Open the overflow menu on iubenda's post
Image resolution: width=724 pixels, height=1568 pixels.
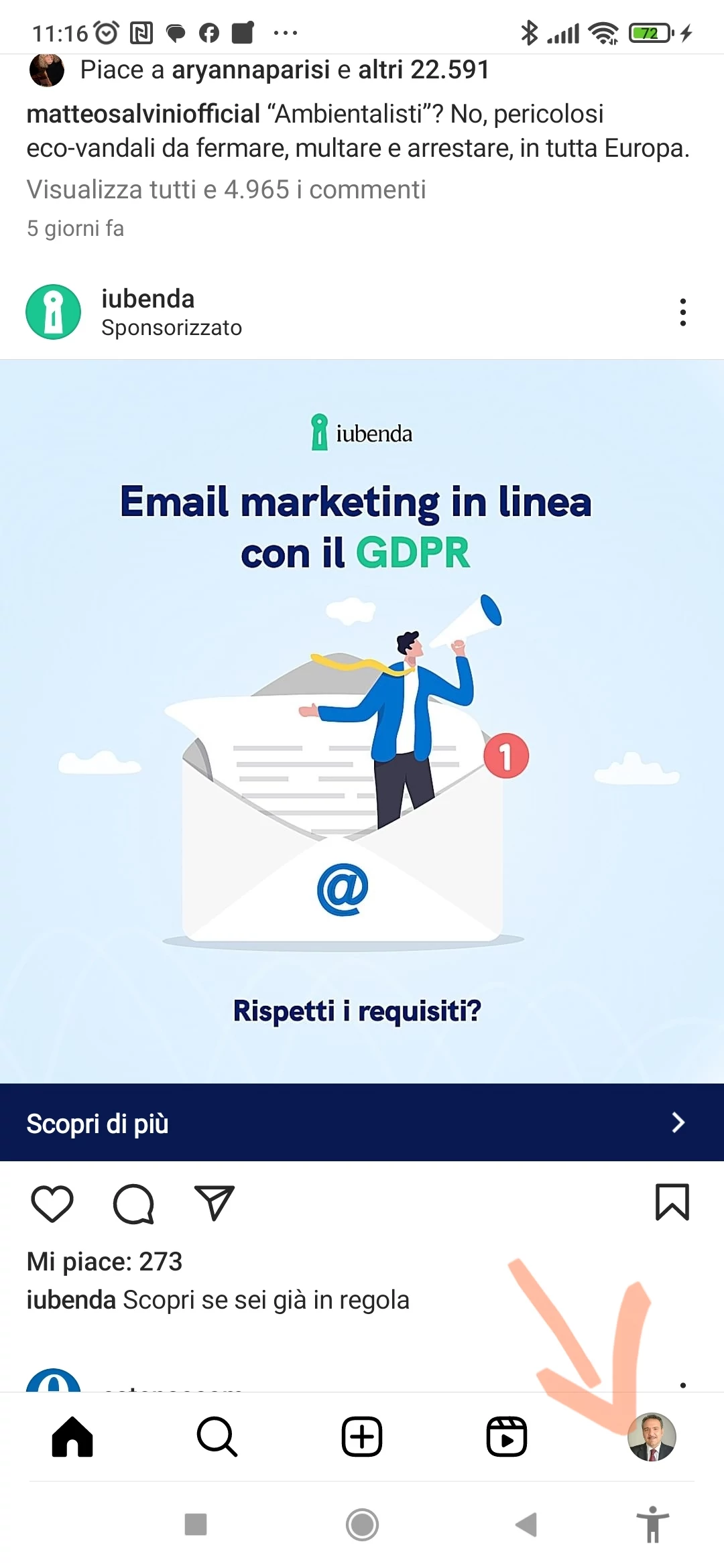pos(682,312)
